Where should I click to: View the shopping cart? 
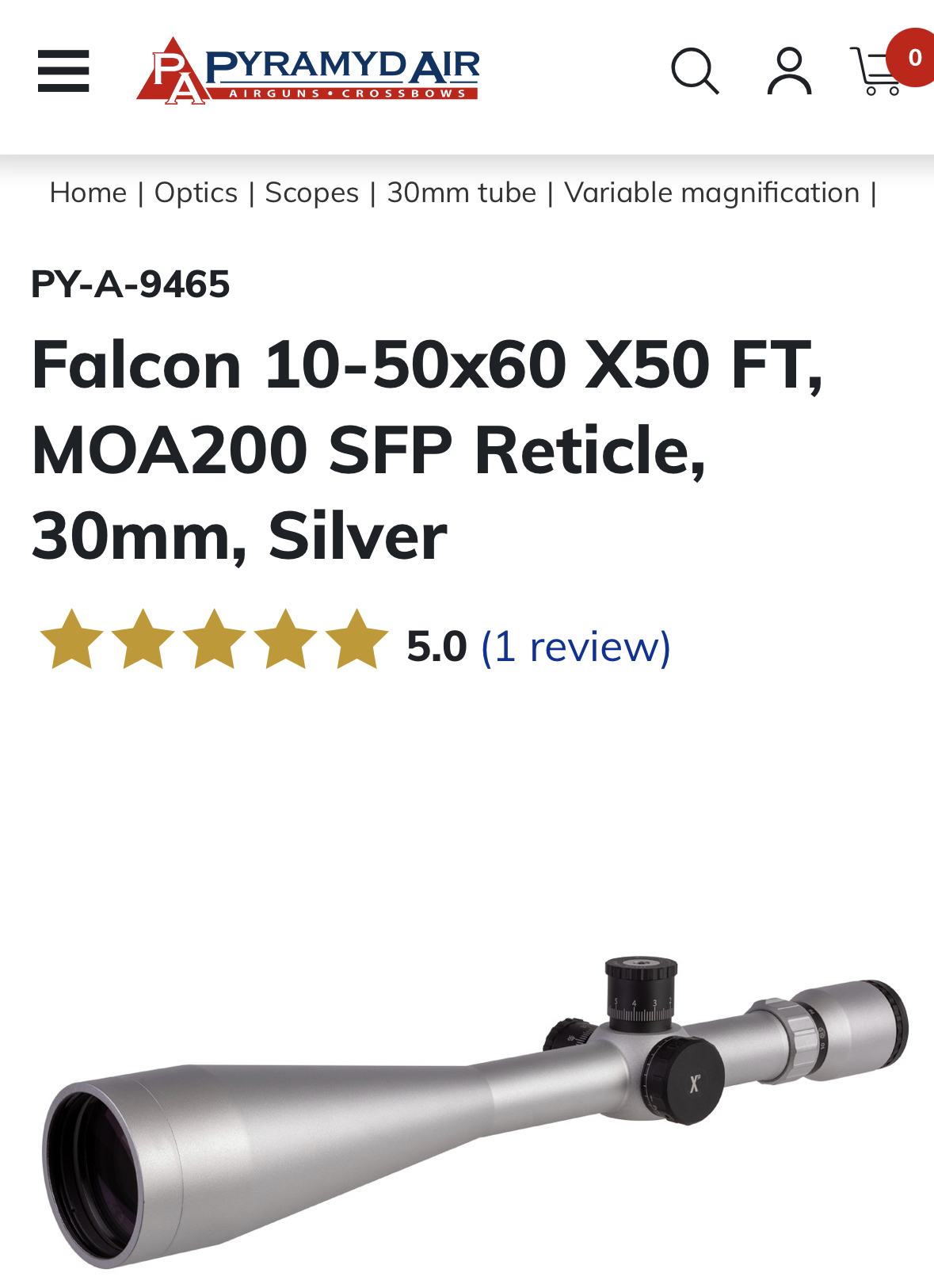coord(878,71)
